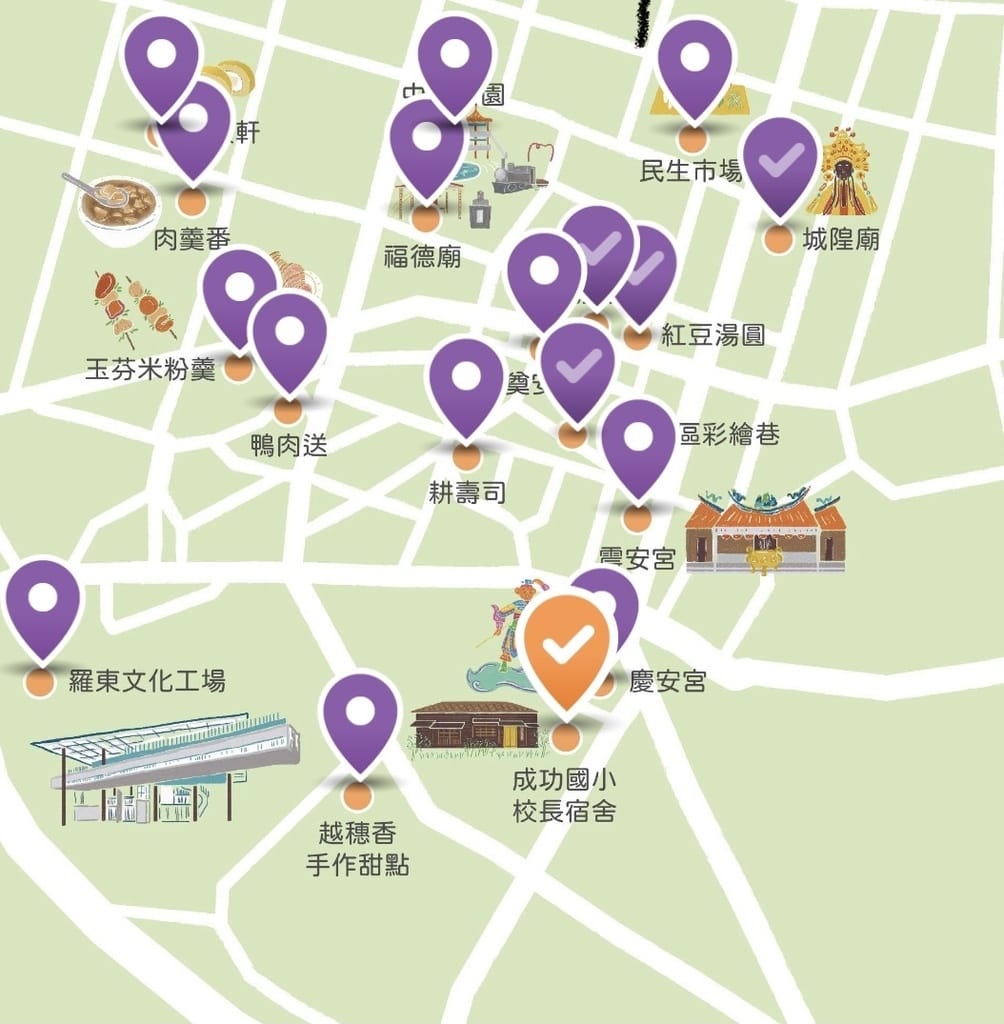Tap the 耕壽司 pin
Viewport: 1004px width, 1024px height.
pos(466,383)
